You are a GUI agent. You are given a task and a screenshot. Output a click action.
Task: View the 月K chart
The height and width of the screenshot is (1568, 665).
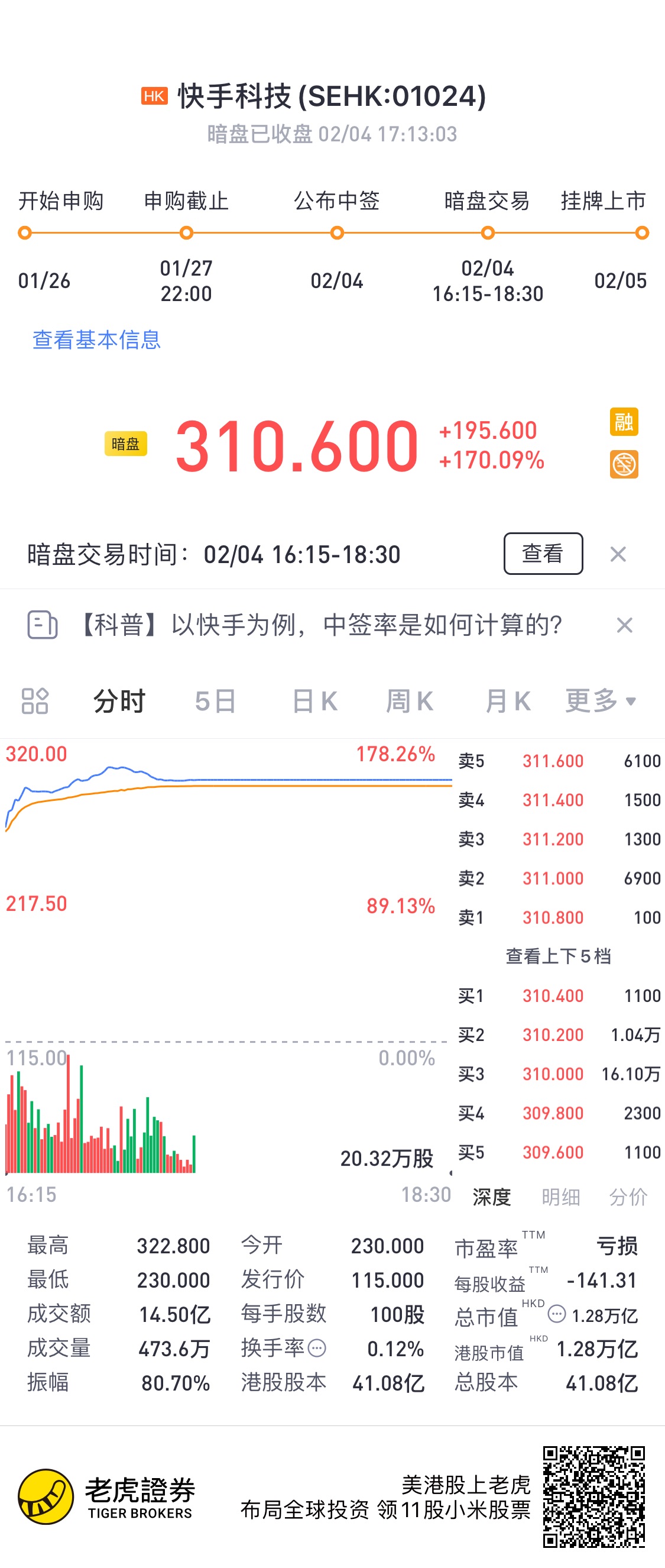[x=507, y=701]
